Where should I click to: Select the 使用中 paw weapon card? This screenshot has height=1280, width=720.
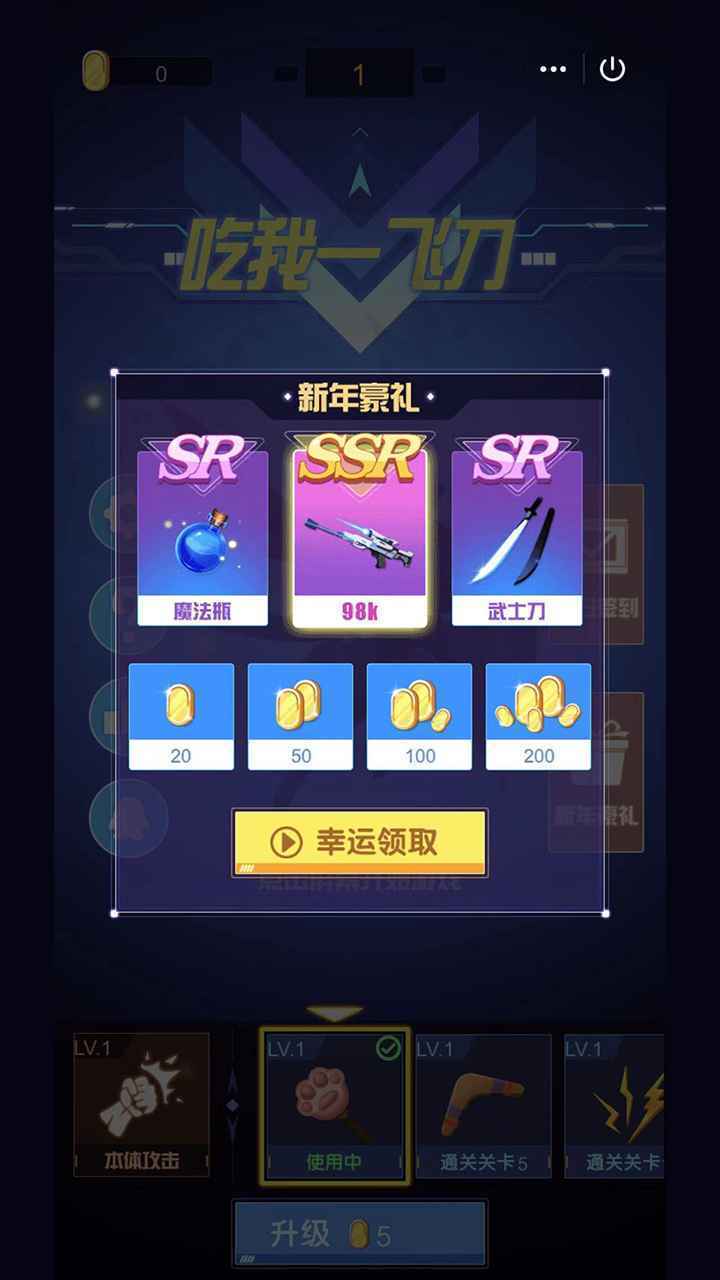click(x=334, y=1106)
